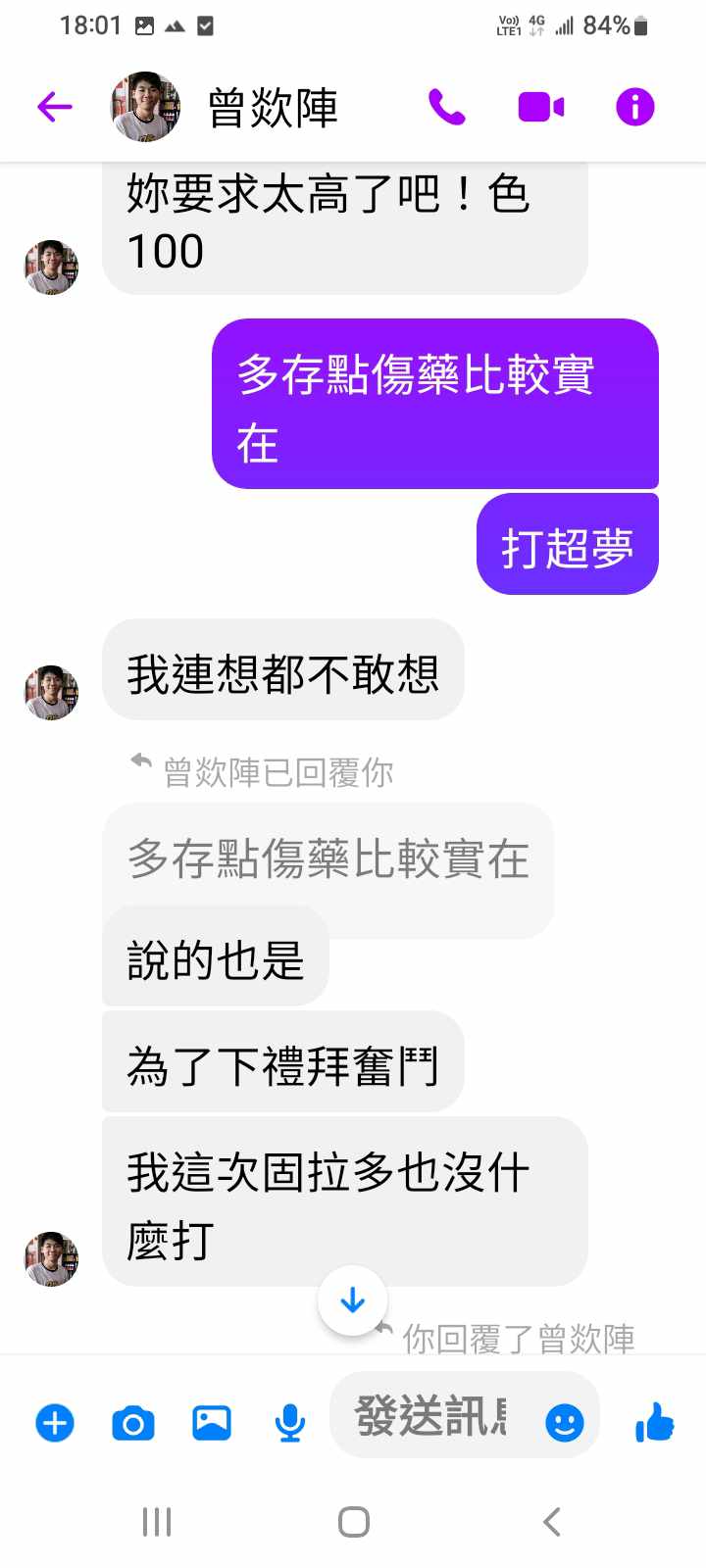Open the camera to take a photo

(x=133, y=1422)
